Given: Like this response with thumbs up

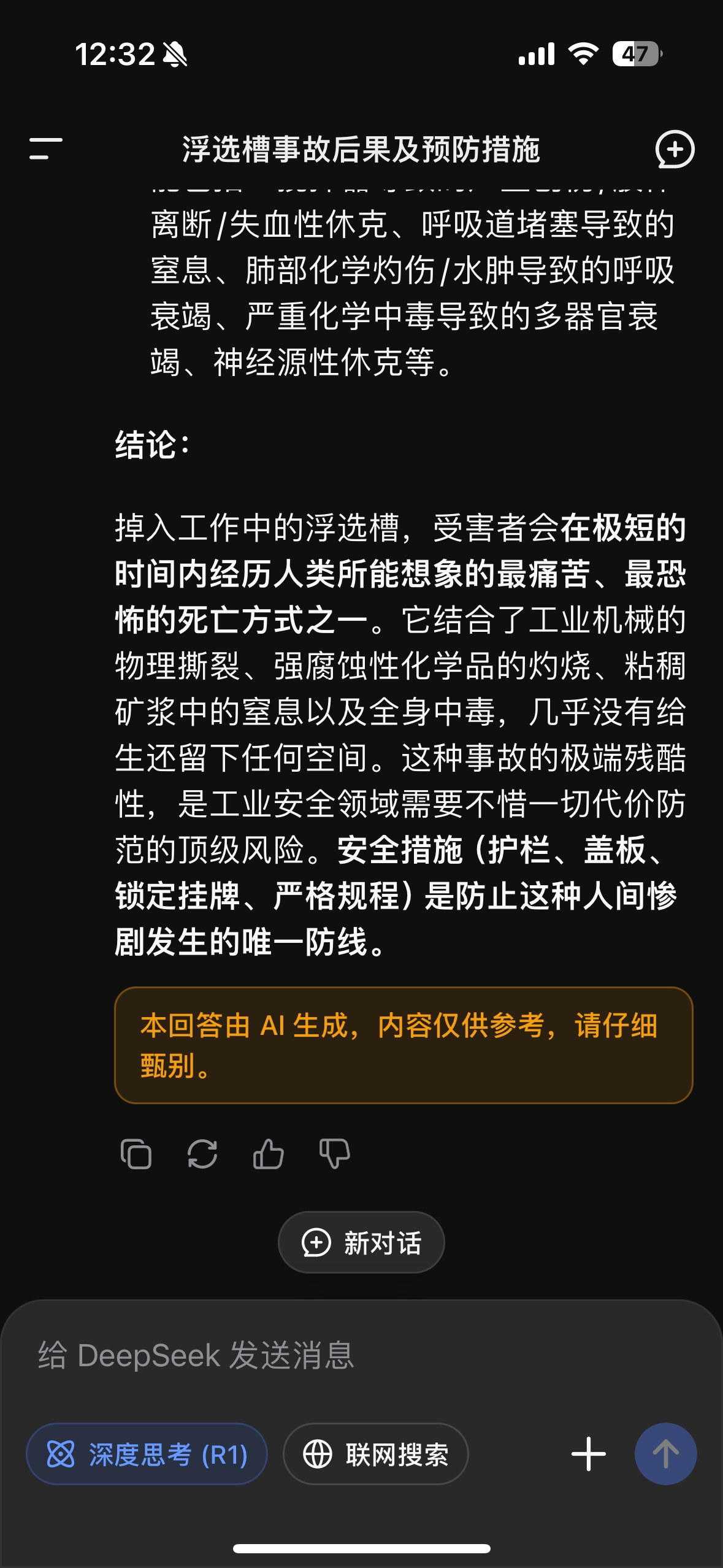Looking at the screenshot, I should 269,1154.
